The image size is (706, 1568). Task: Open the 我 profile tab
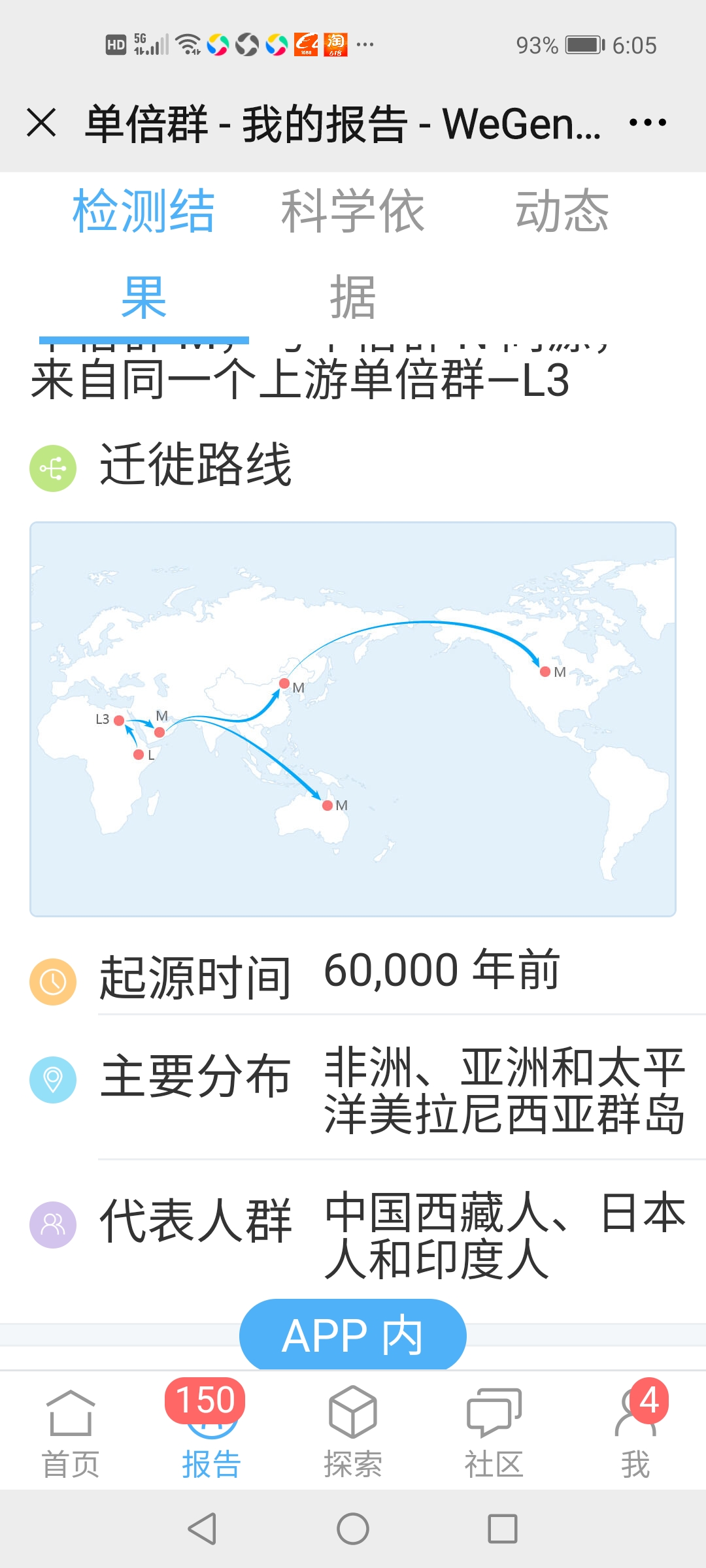635,1433
